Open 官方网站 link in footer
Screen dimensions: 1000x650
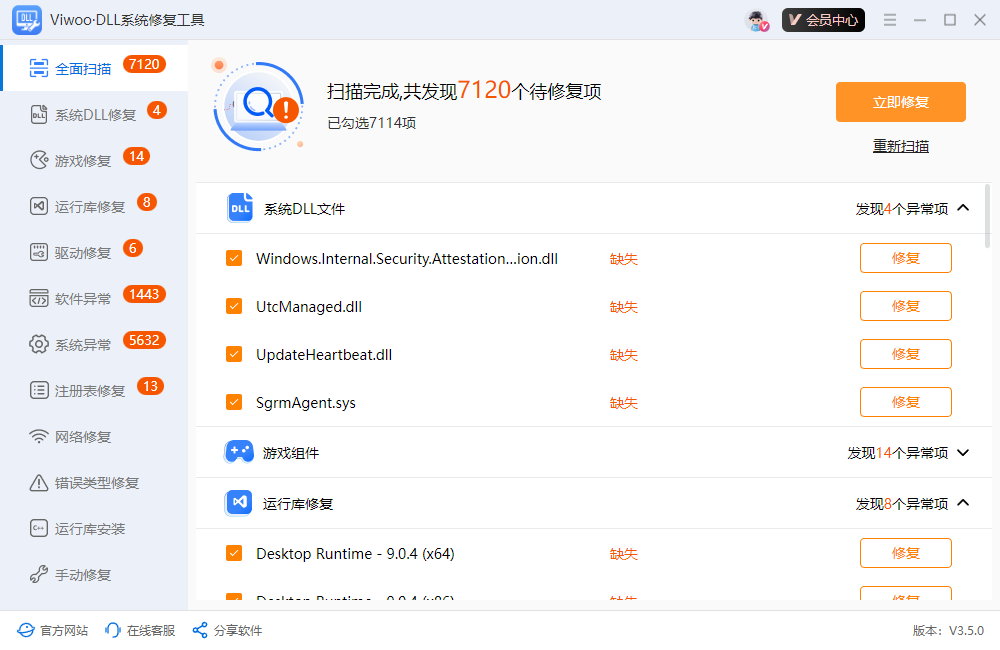(53, 631)
